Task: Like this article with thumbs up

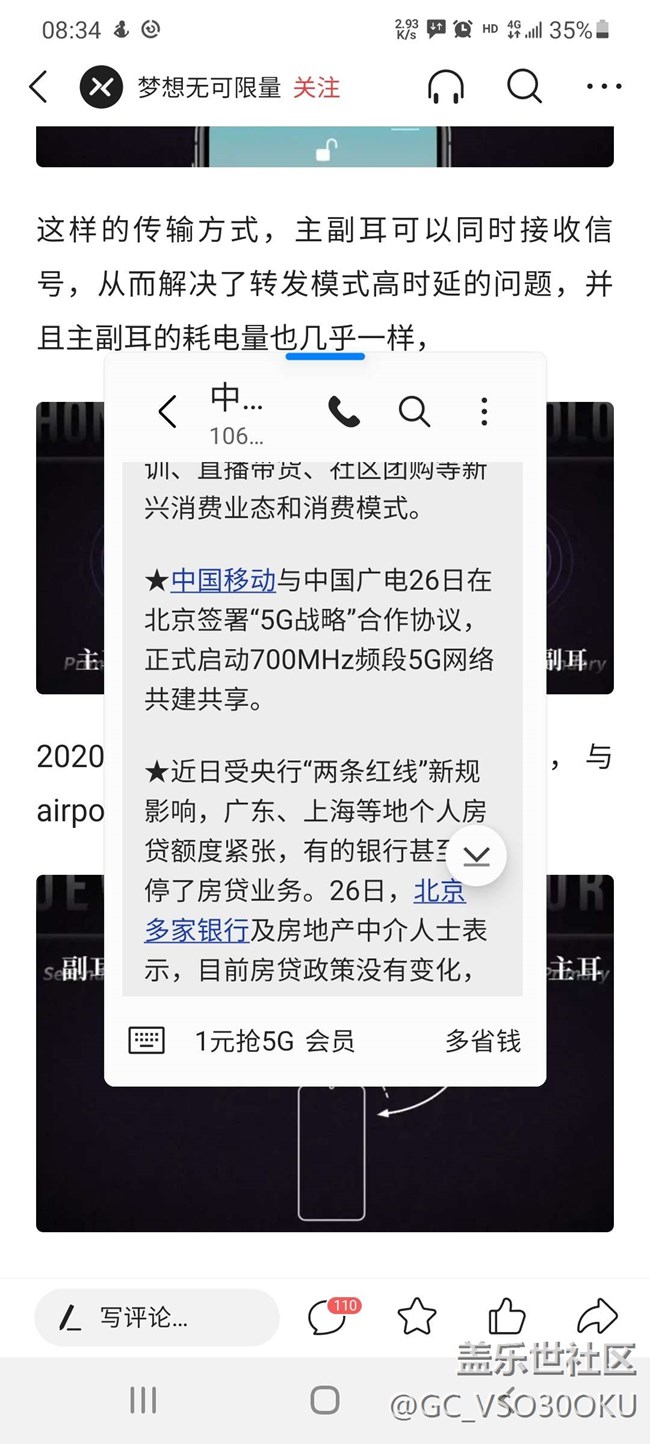Action: tap(507, 1317)
